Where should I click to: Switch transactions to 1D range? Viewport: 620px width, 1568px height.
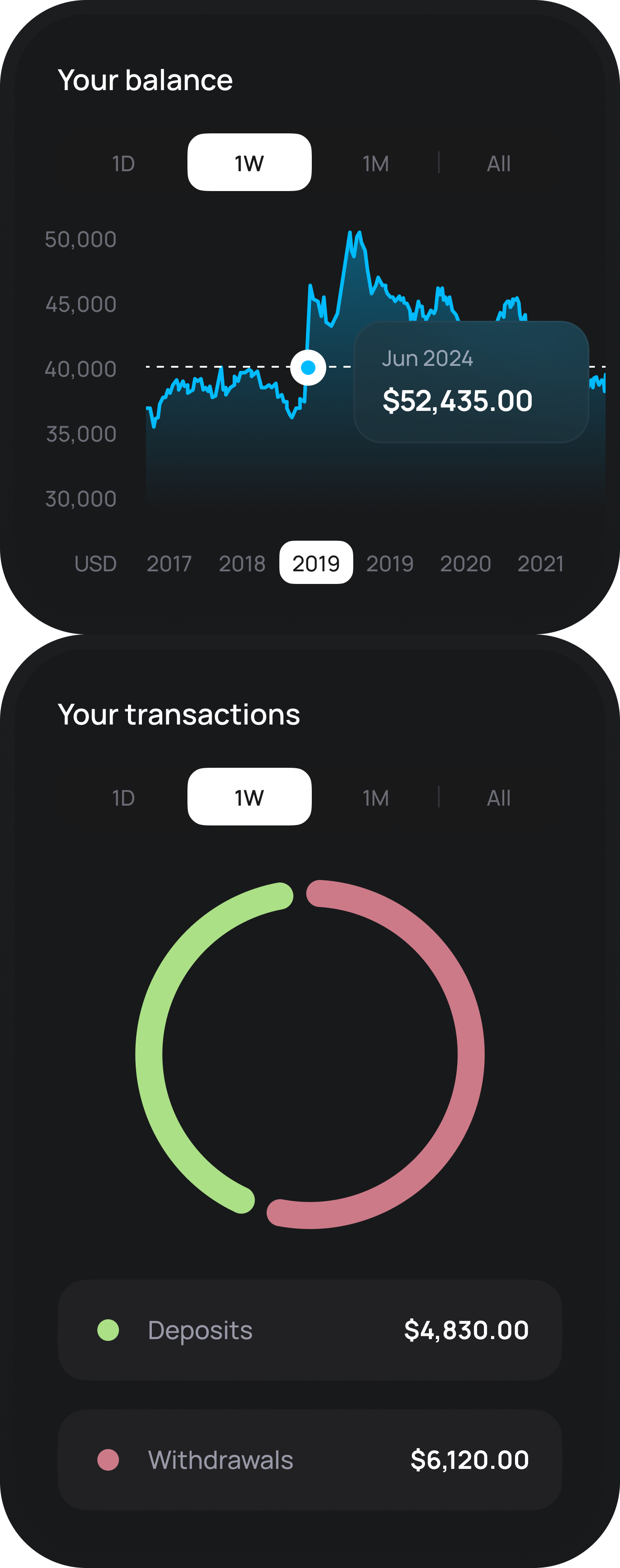(123, 798)
